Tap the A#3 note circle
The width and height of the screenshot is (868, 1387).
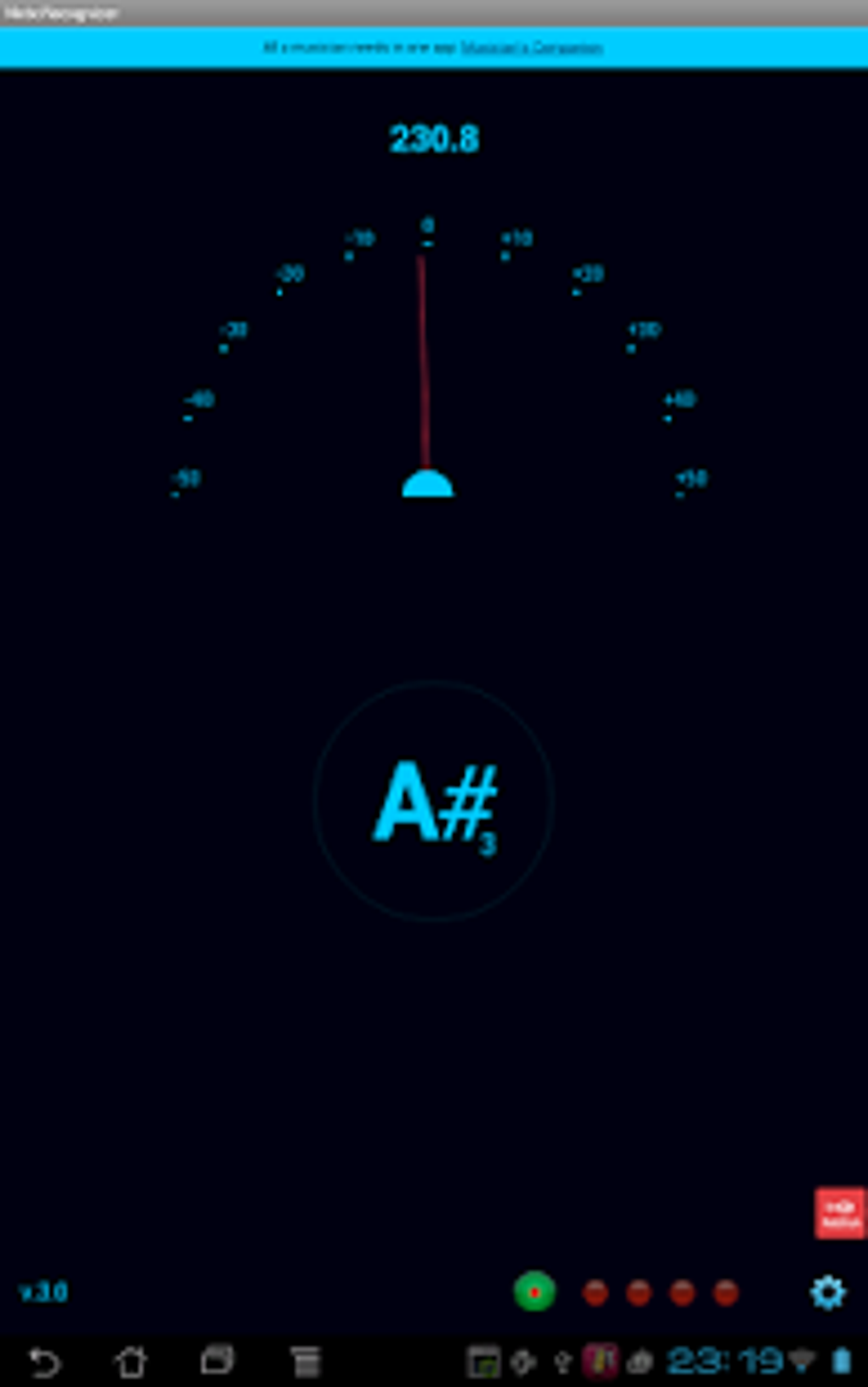(x=434, y=804)
